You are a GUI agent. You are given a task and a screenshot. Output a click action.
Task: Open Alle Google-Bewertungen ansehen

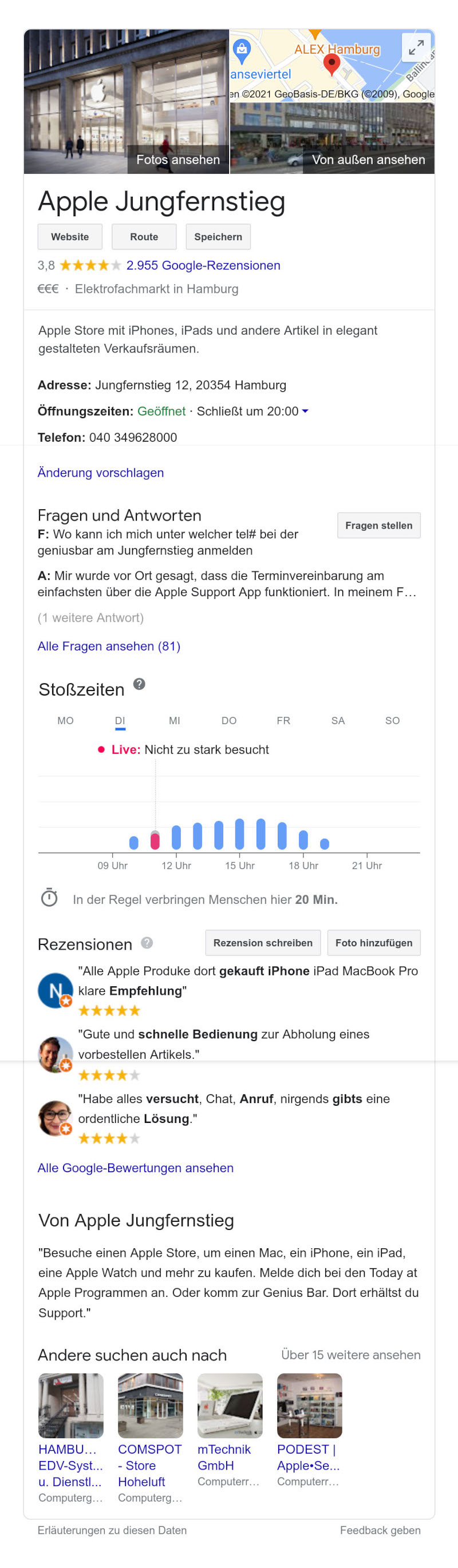(135, 1168)
